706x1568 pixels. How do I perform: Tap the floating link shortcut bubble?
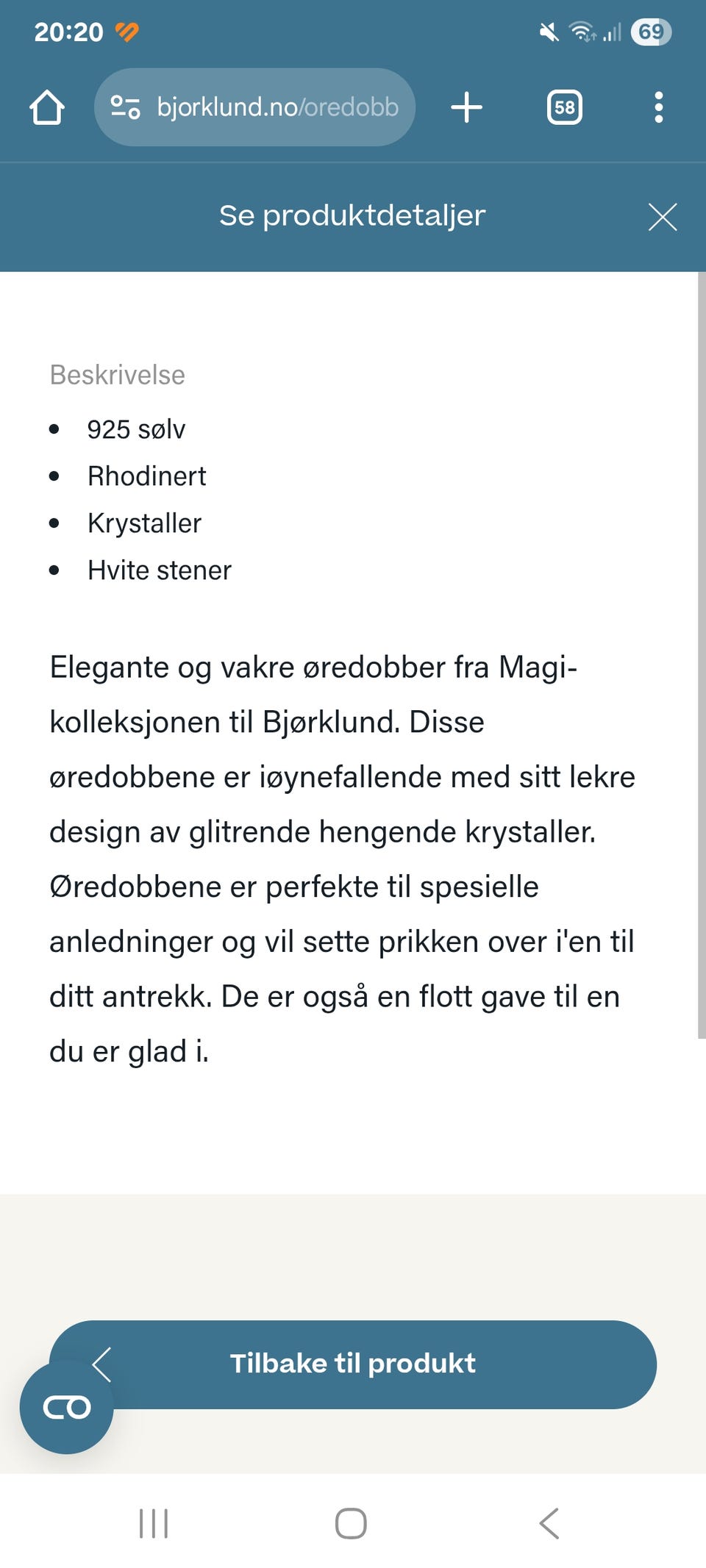67,1406
